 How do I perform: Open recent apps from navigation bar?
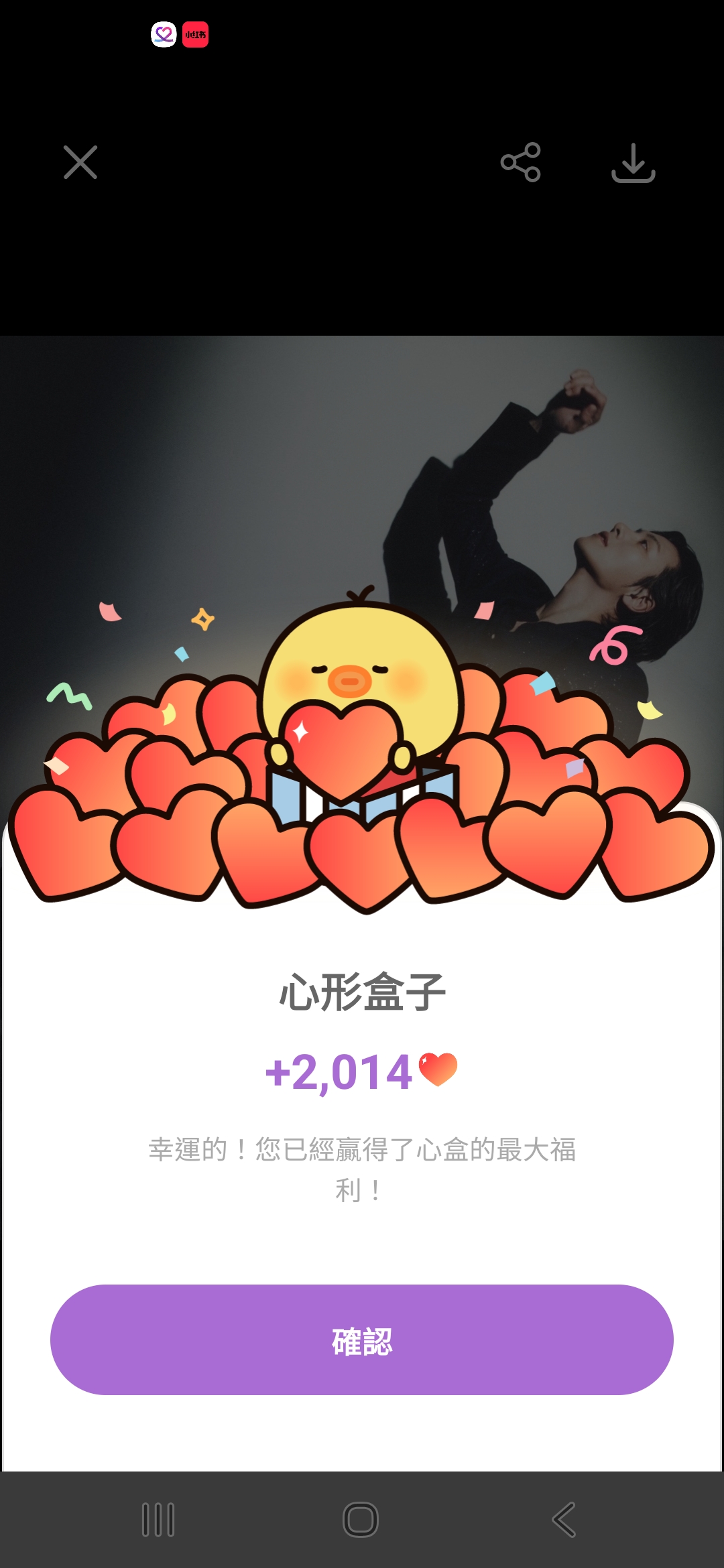[x=158, y=1519]
